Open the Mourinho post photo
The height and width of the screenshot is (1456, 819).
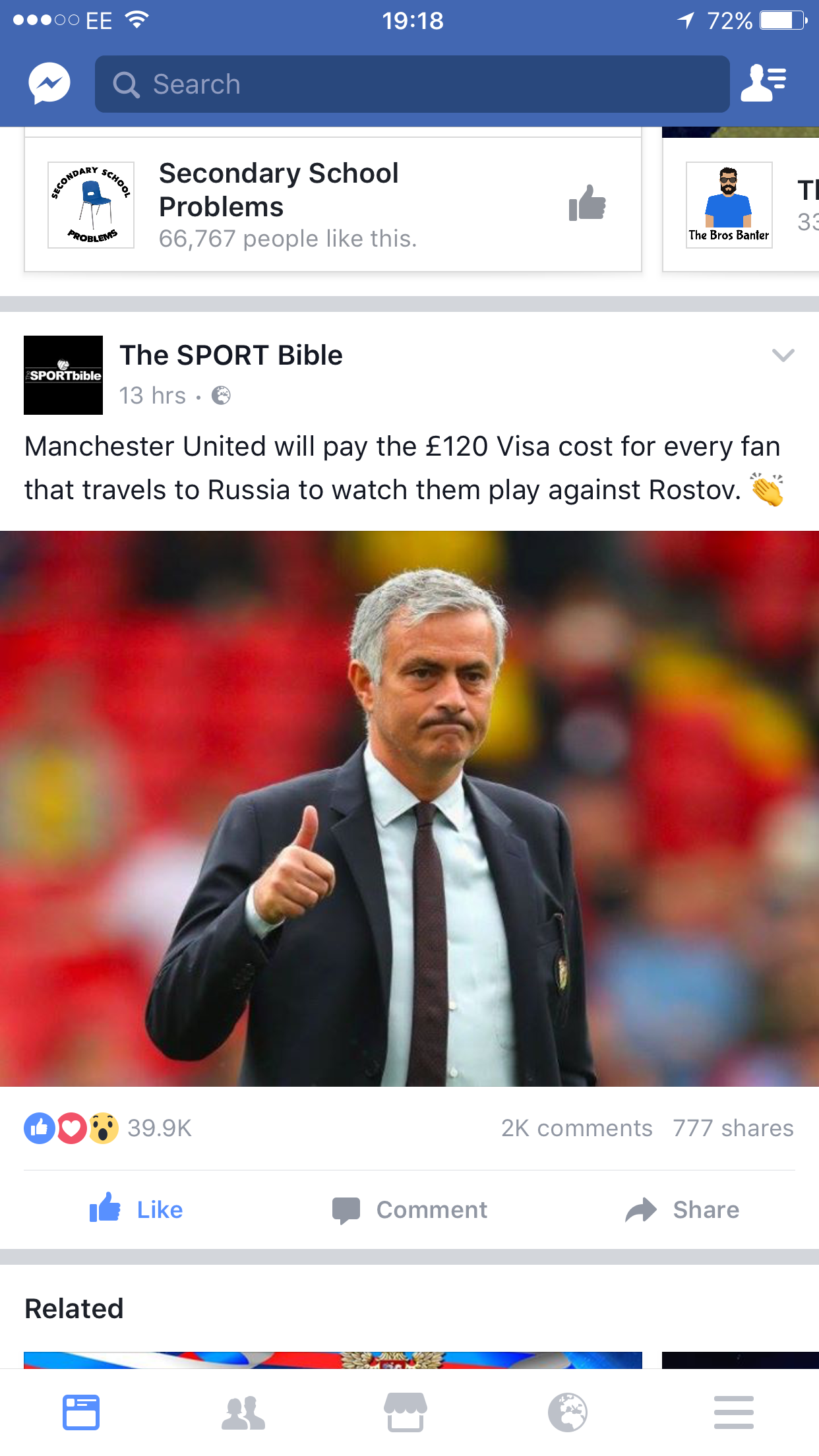pyautogui.click(x=409, y=808)
